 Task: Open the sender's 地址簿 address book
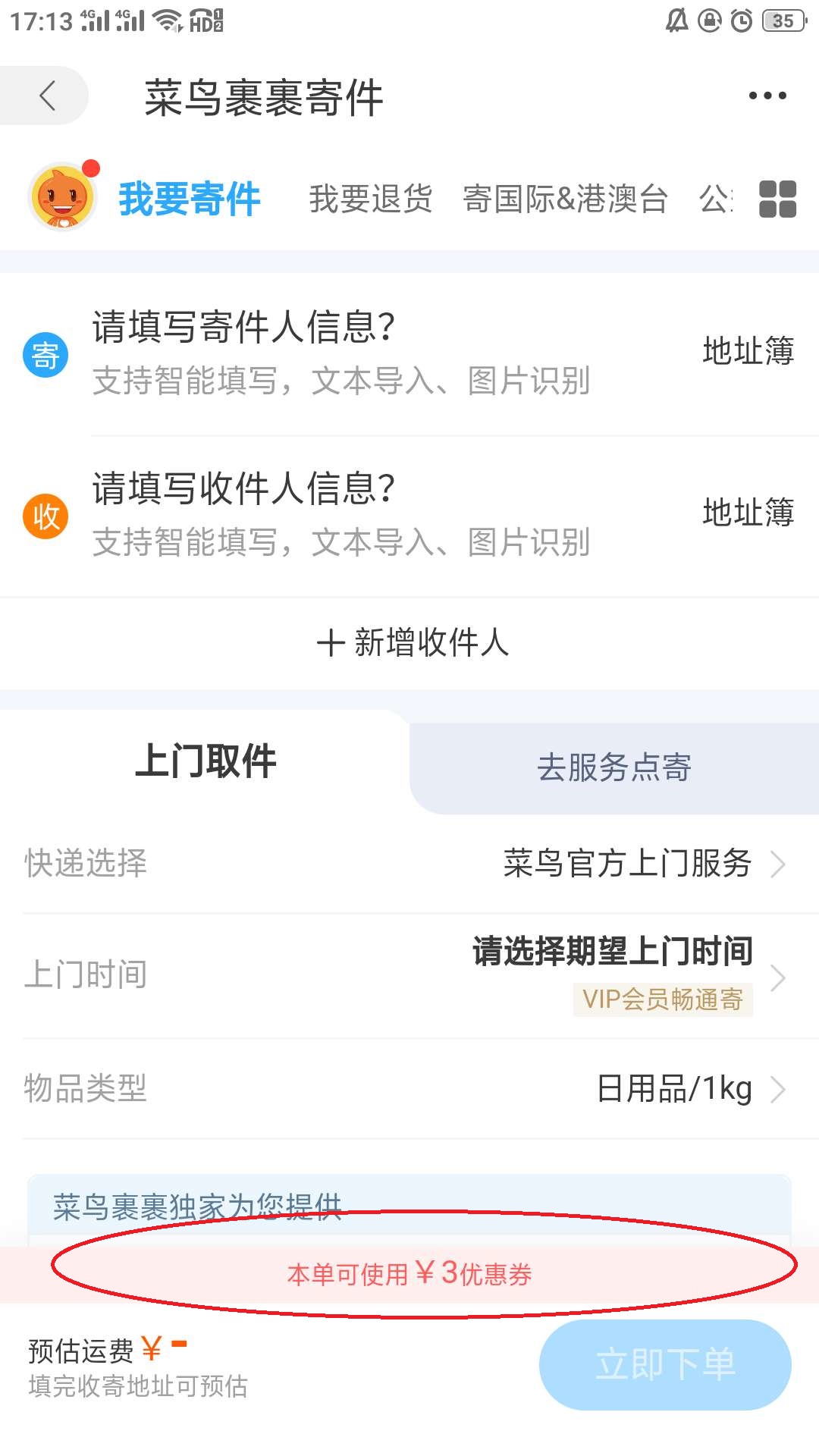(x=748, y=353)
